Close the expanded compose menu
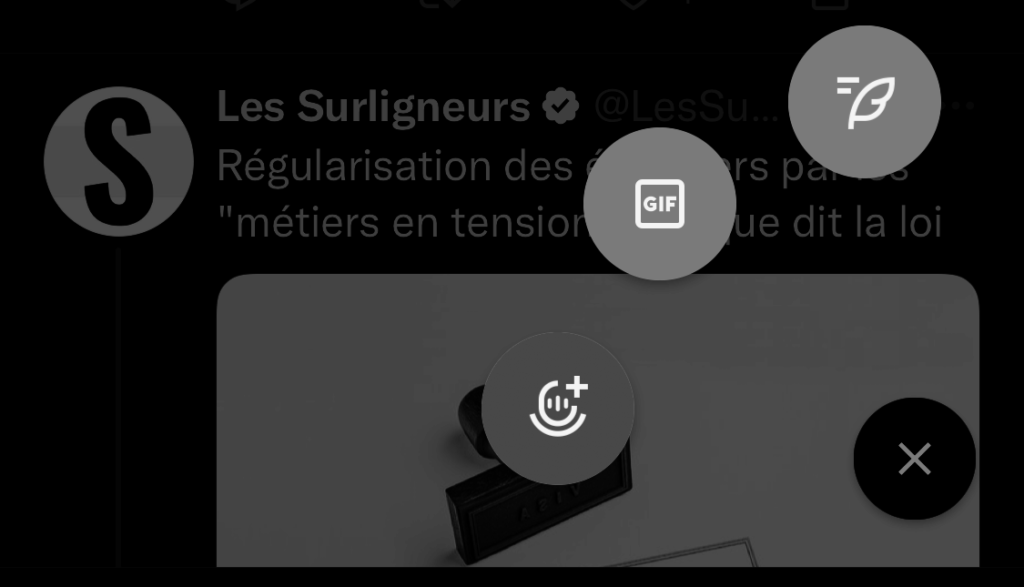1024x587 pixels. [x=914, y=459]
